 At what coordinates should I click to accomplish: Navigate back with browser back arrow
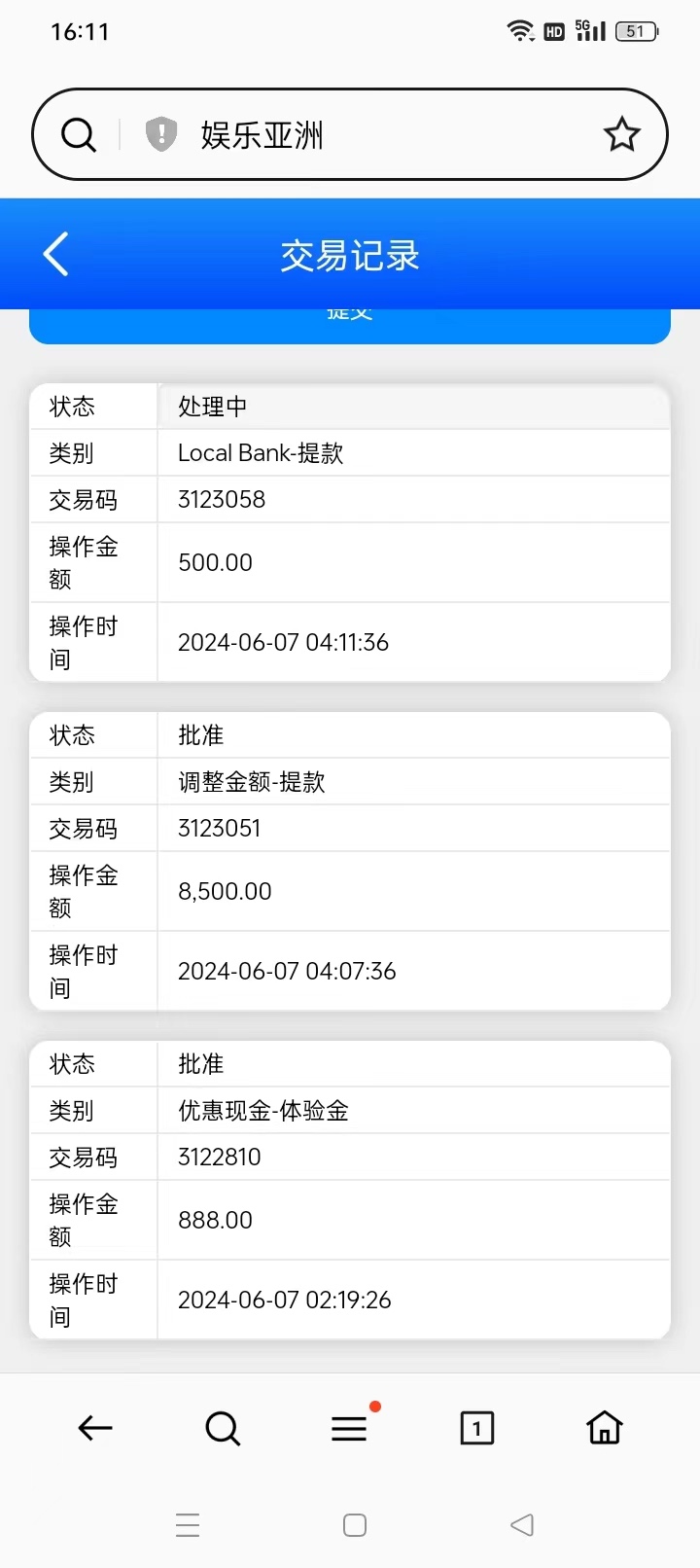click(x=95, y=1428)
